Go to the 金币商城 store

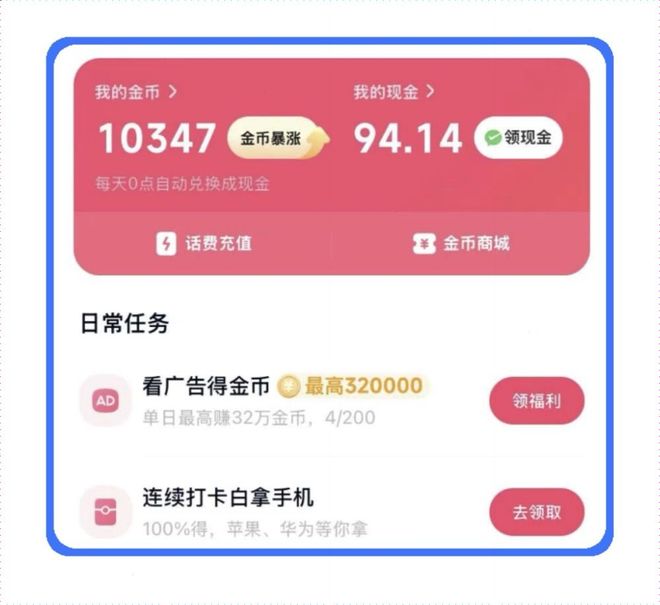(x=462, y=243)
